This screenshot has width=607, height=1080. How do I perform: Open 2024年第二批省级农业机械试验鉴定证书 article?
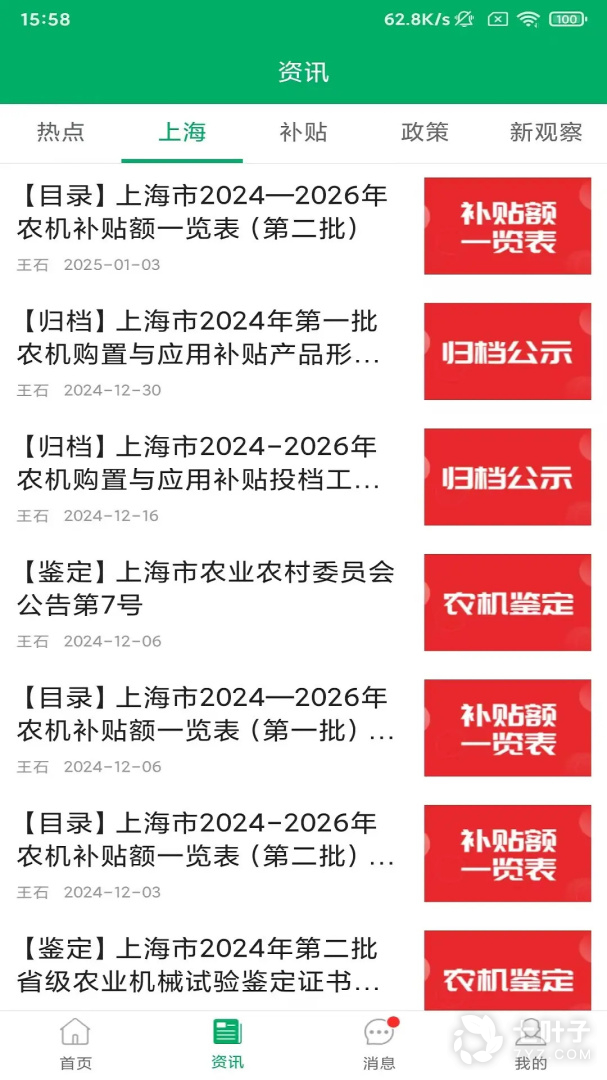pyautogui.click(x=303, y=966)
